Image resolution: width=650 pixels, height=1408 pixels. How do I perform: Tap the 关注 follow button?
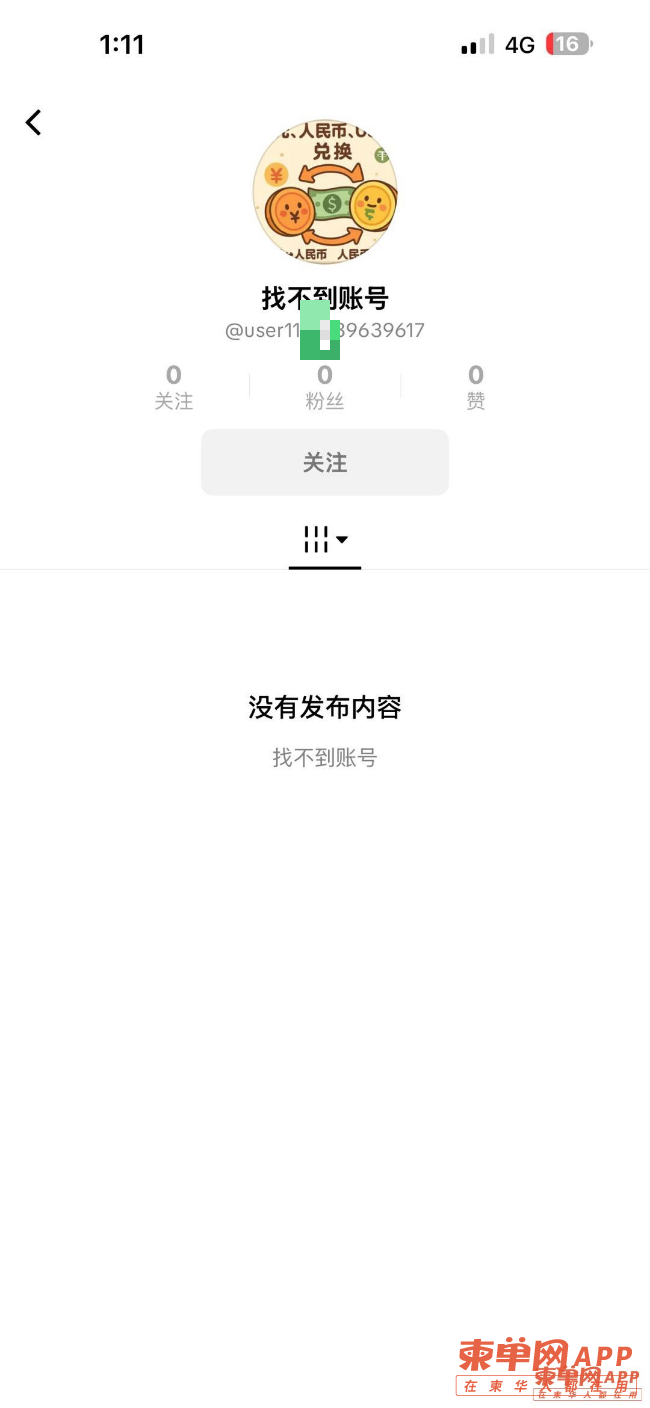click(x=325, y=462)
